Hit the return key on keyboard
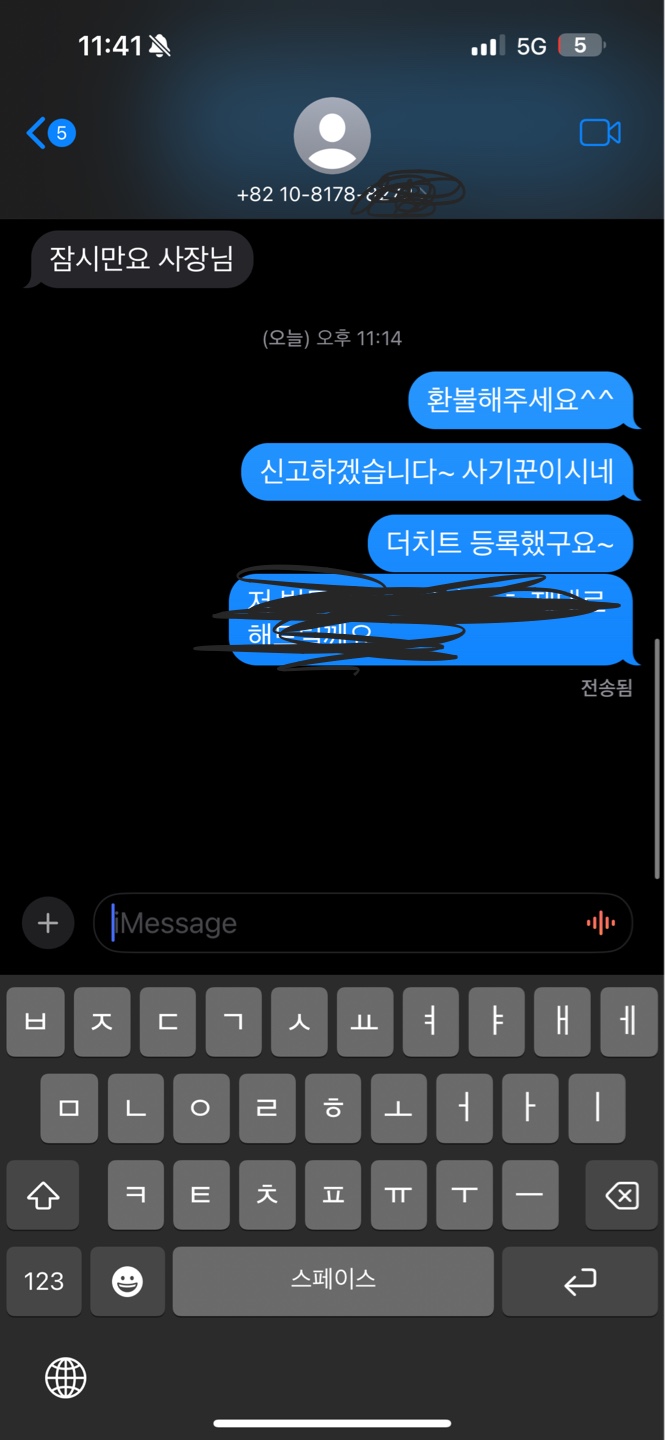The width and height of the screenshot is (665, 1440). tap(580, 1281)
